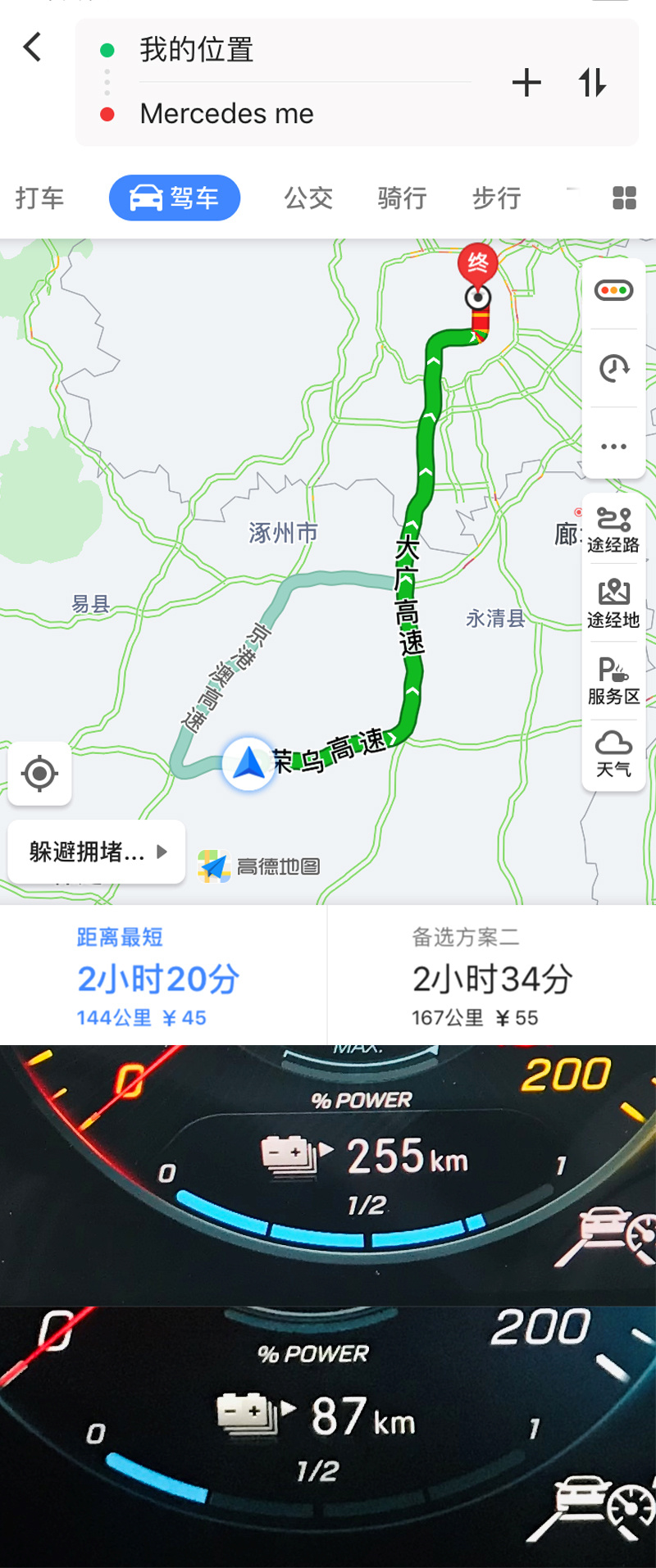Switch to the 骑行 cycling tab

click(402, 198)
